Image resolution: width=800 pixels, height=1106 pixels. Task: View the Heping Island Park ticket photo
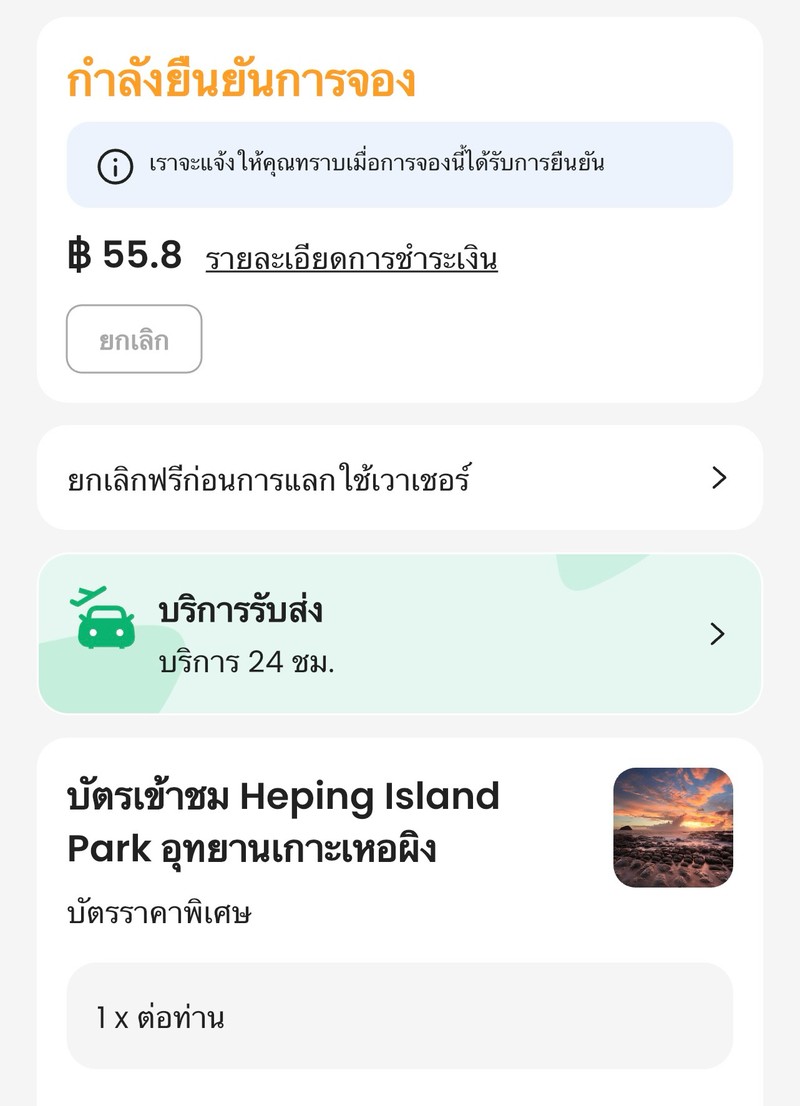[672, 827]
